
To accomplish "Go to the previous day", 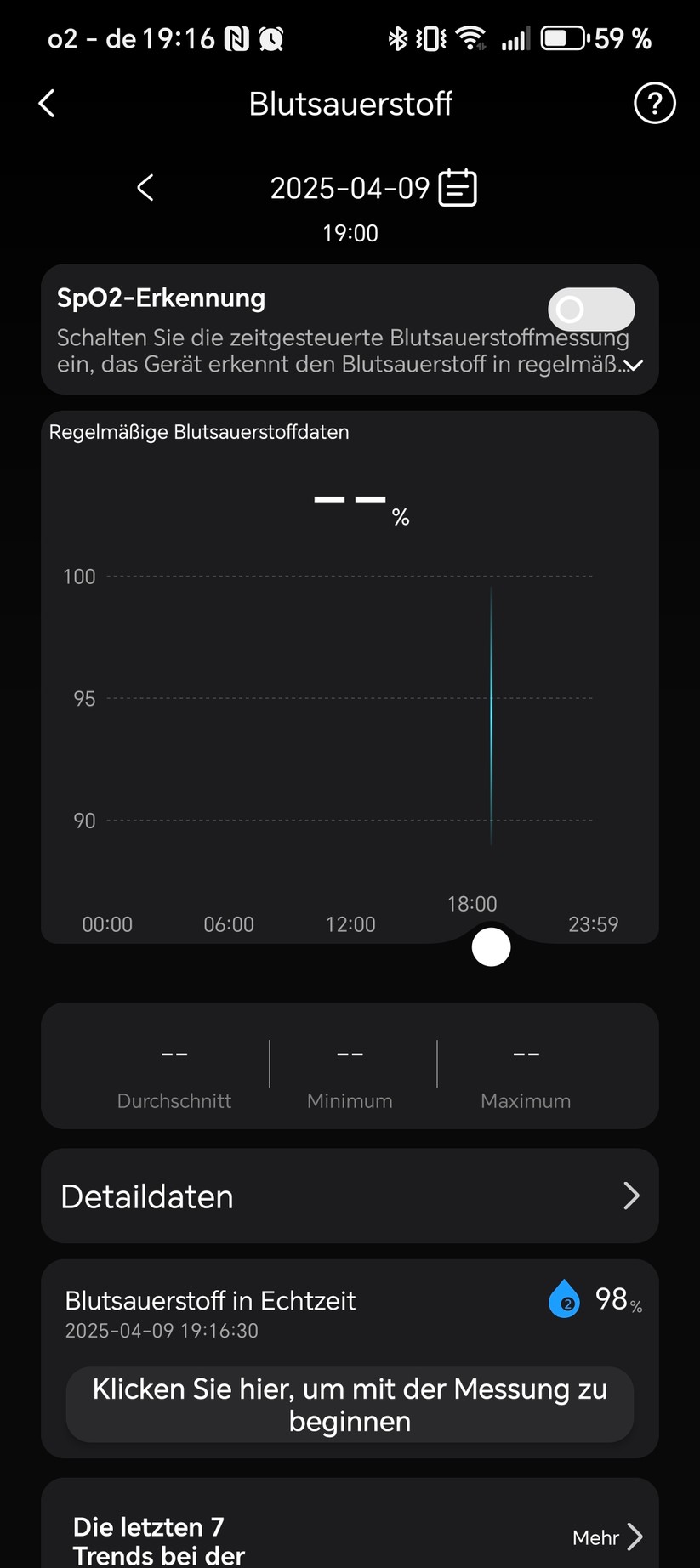I will click(x=145, y=188).
